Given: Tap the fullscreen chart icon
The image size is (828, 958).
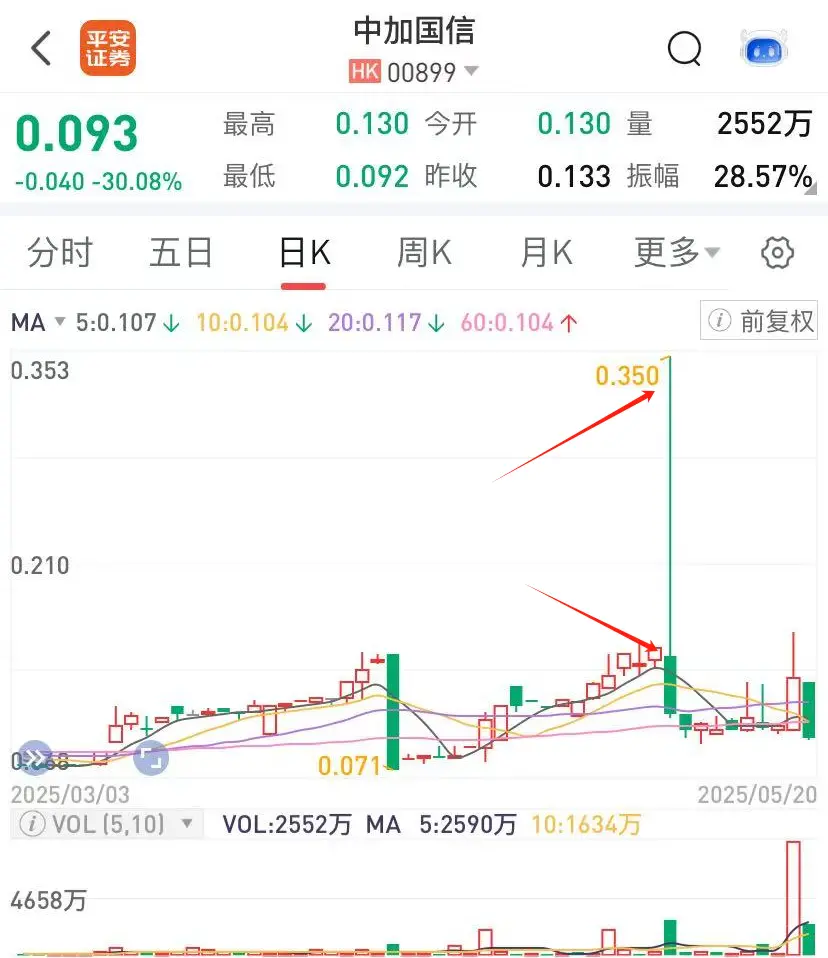Looking at the screenshot, I should point(152,758).
